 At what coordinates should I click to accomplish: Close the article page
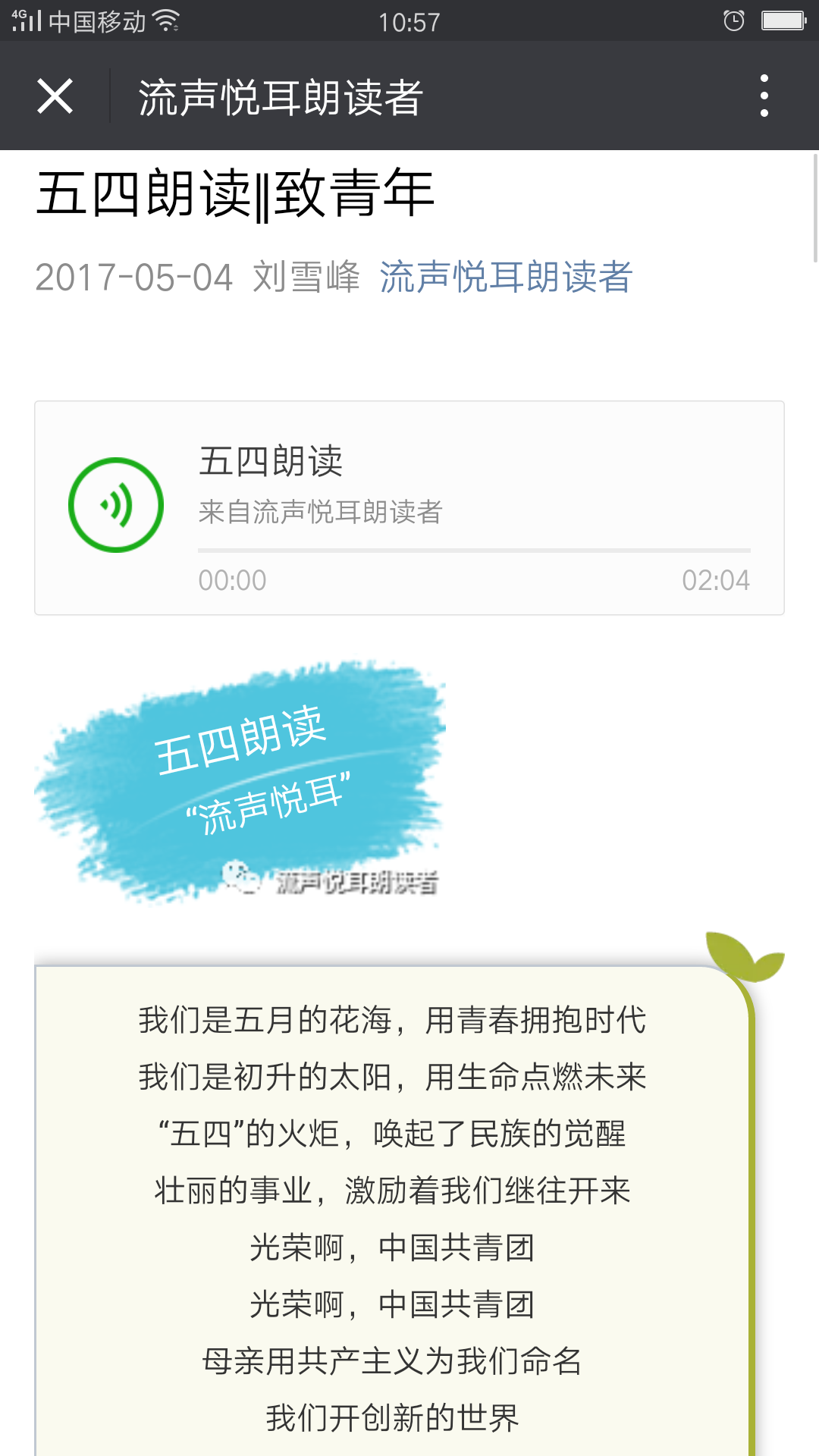pyautogui.click(x=55, y=96)
